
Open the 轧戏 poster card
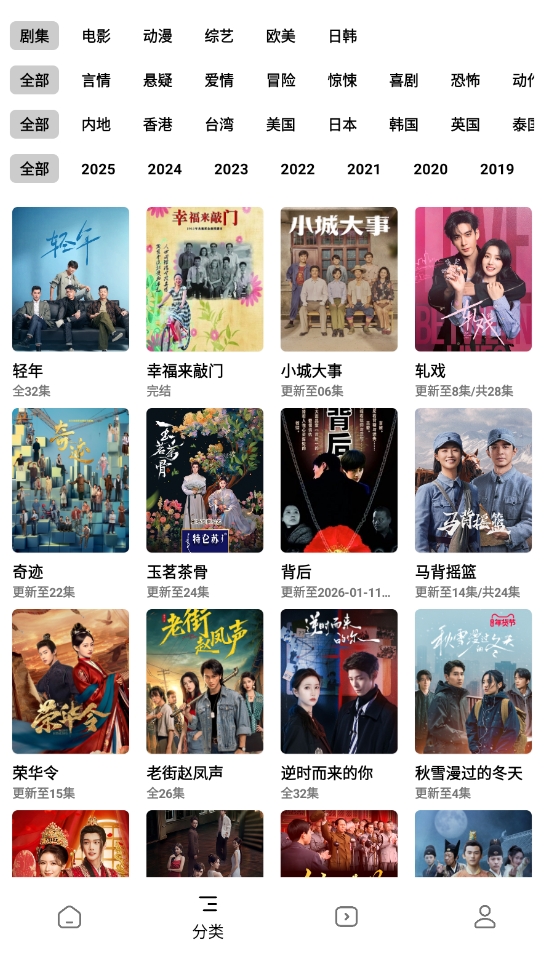[x=473, y=279]
